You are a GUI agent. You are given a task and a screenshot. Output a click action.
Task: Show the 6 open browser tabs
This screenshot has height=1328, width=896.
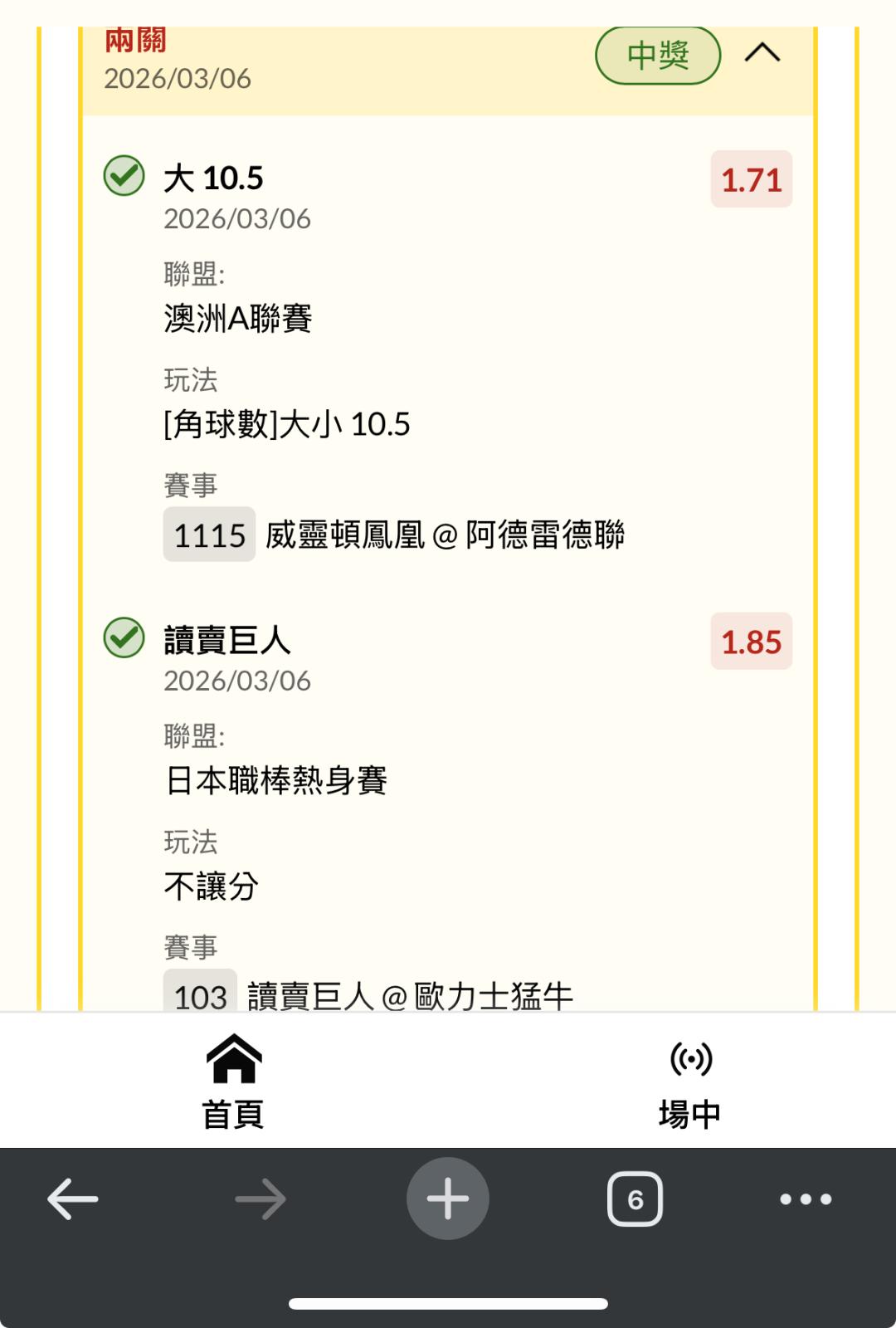point(635,1199)
